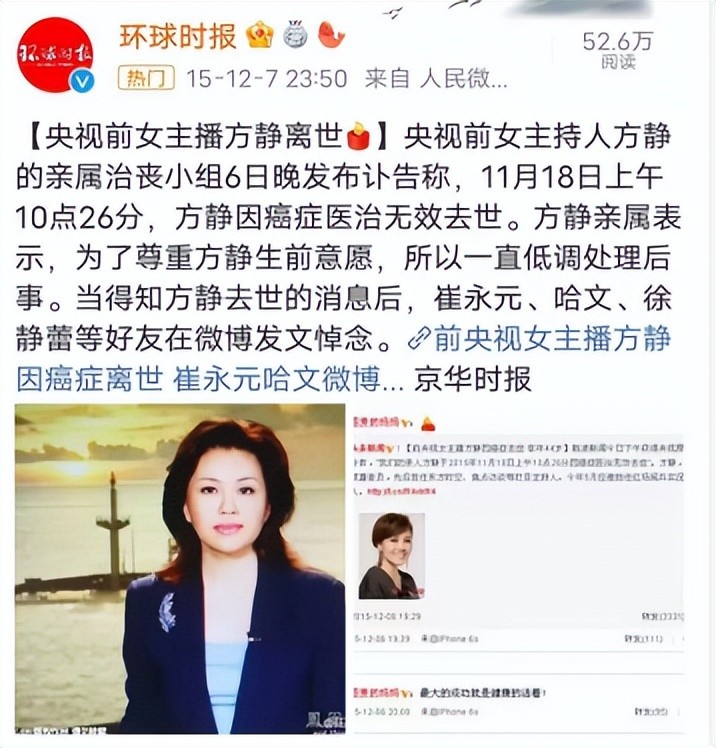The image size is (716, 748).
Task: Open the 环球时报 profile avatar
Action: tap(54, 54)
